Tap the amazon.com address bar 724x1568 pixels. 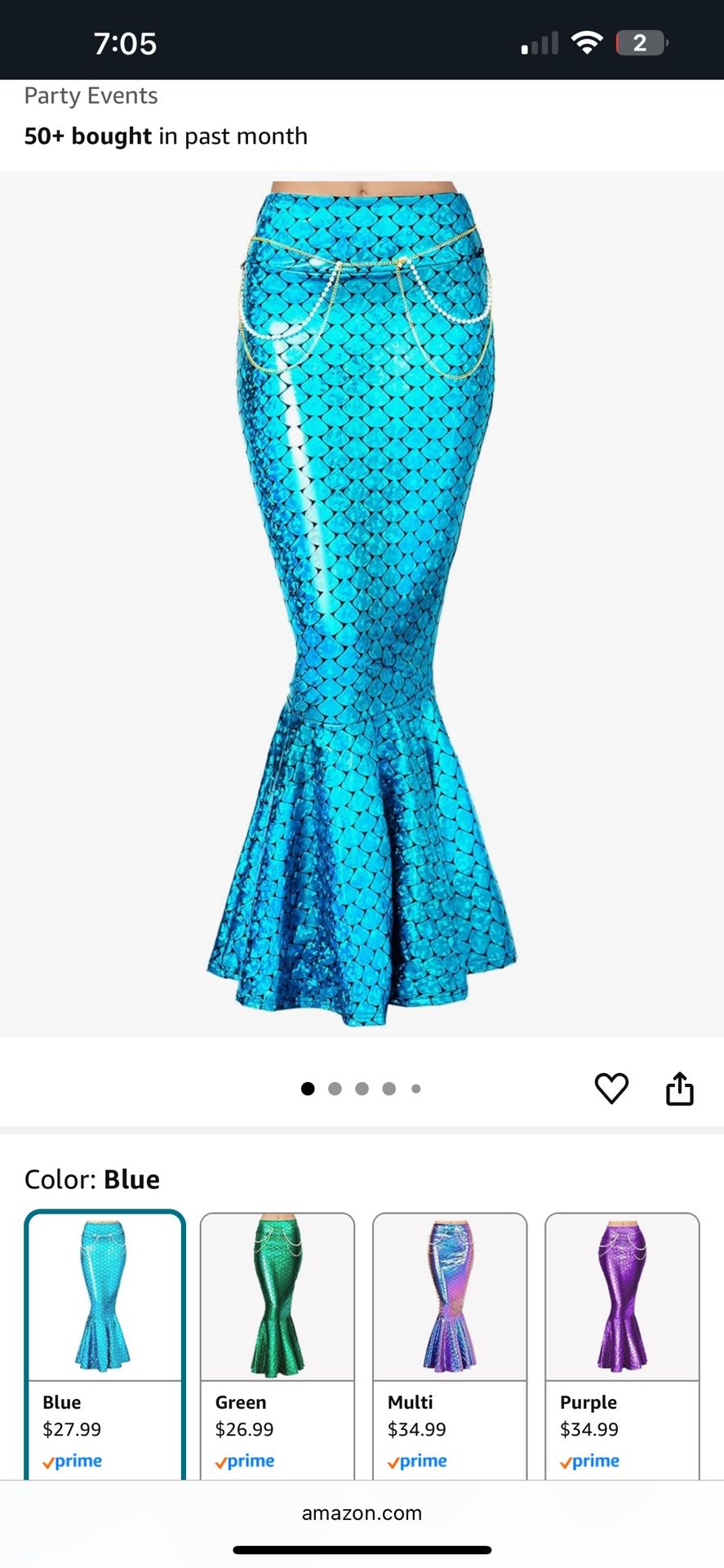(x=362, y=1513)
